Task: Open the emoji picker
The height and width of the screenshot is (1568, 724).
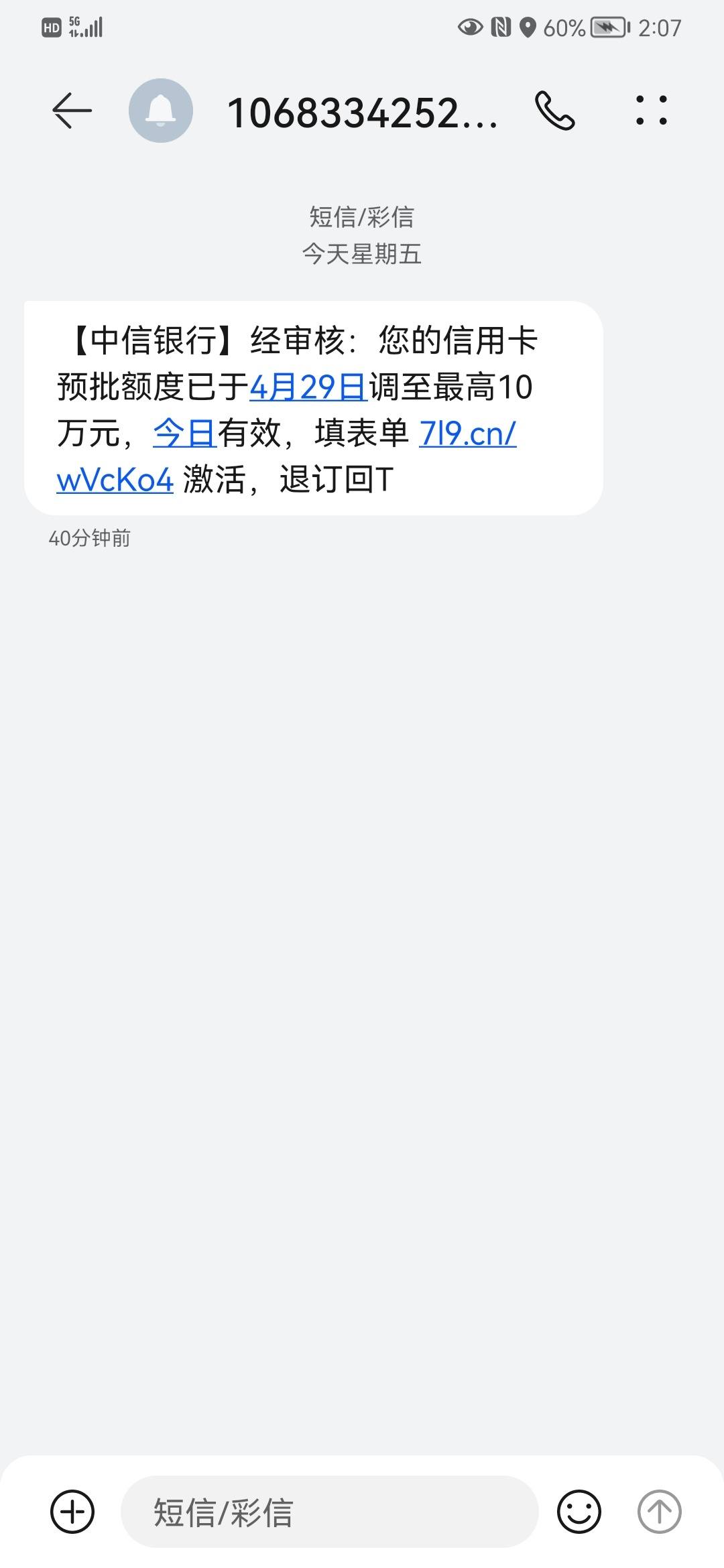Action: click(579, 1512)
